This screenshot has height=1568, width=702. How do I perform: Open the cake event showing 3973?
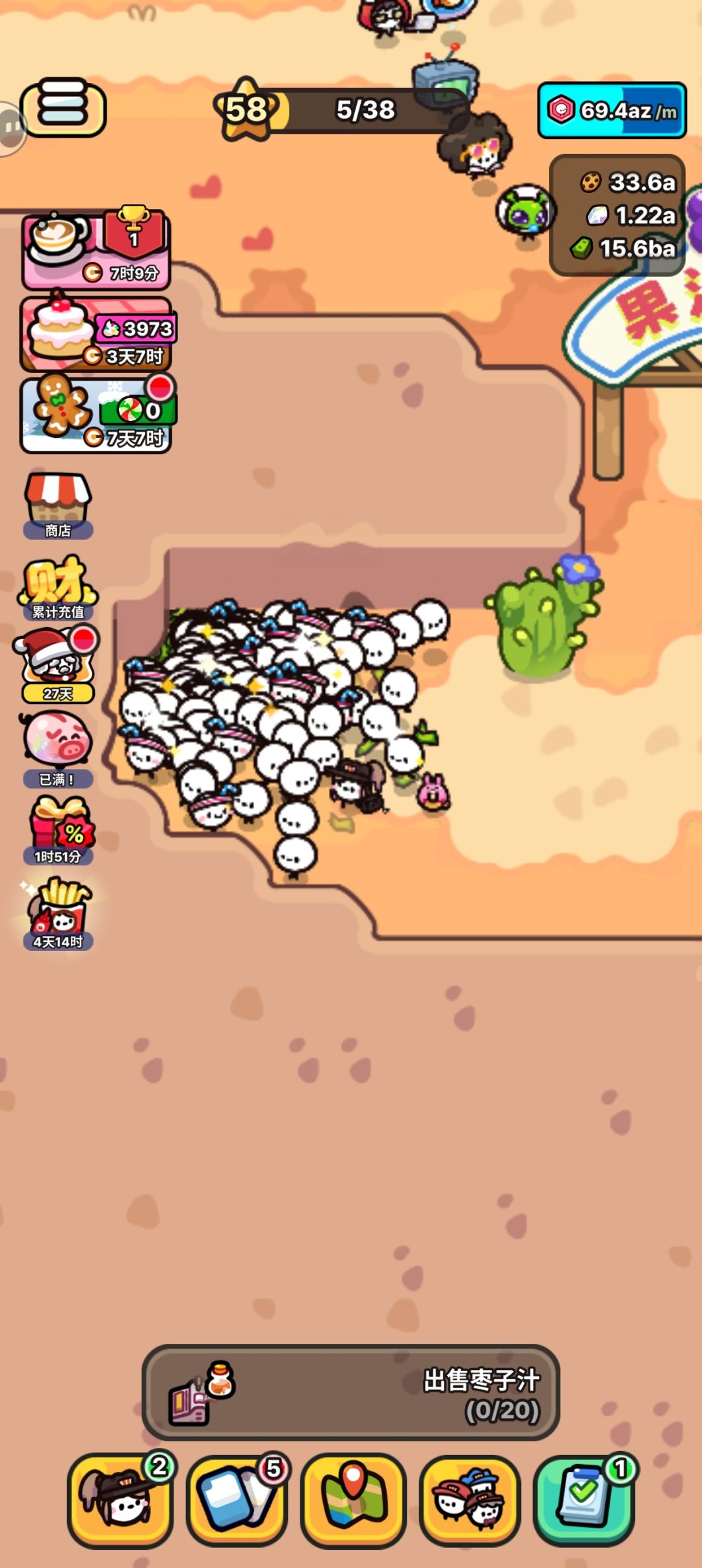point(97,333)
